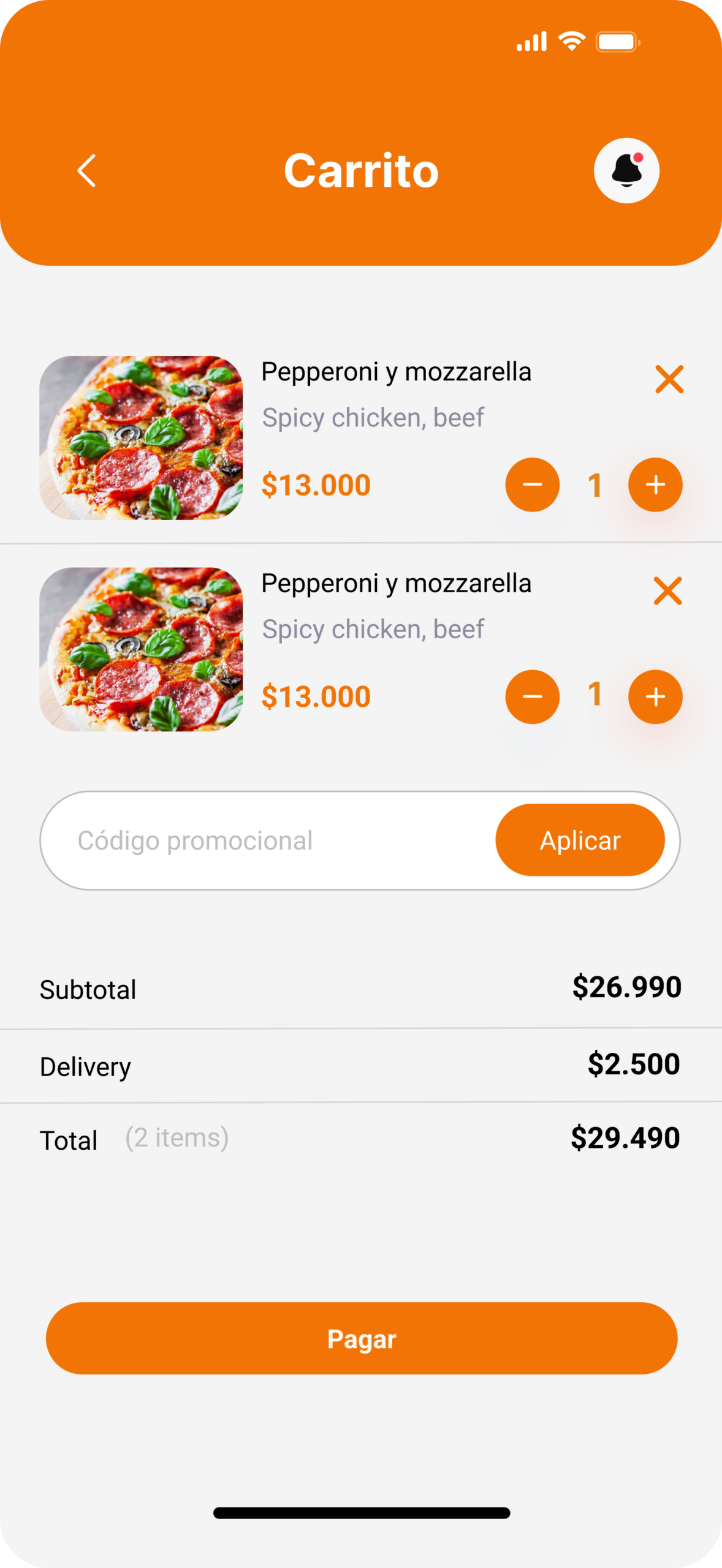Decrease quantity of the first pizza item
Screen dimensions: 722x1568
(532, 484)
